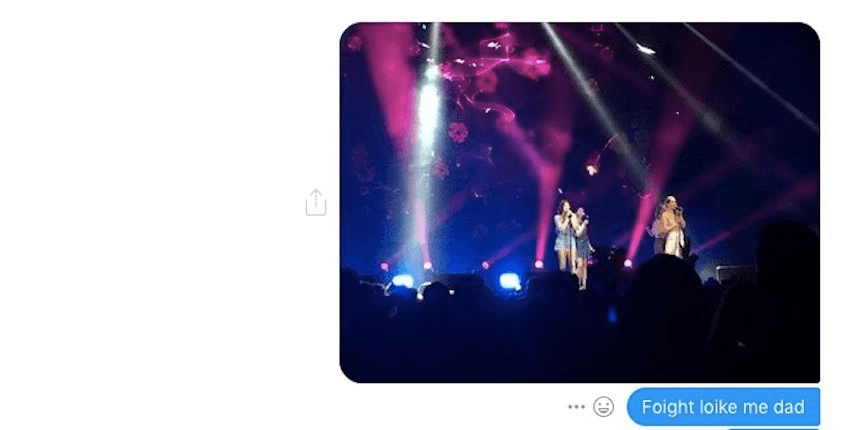Open the concert photo in full view
This screenshot has width=850, height=430.
pos(579,202)
